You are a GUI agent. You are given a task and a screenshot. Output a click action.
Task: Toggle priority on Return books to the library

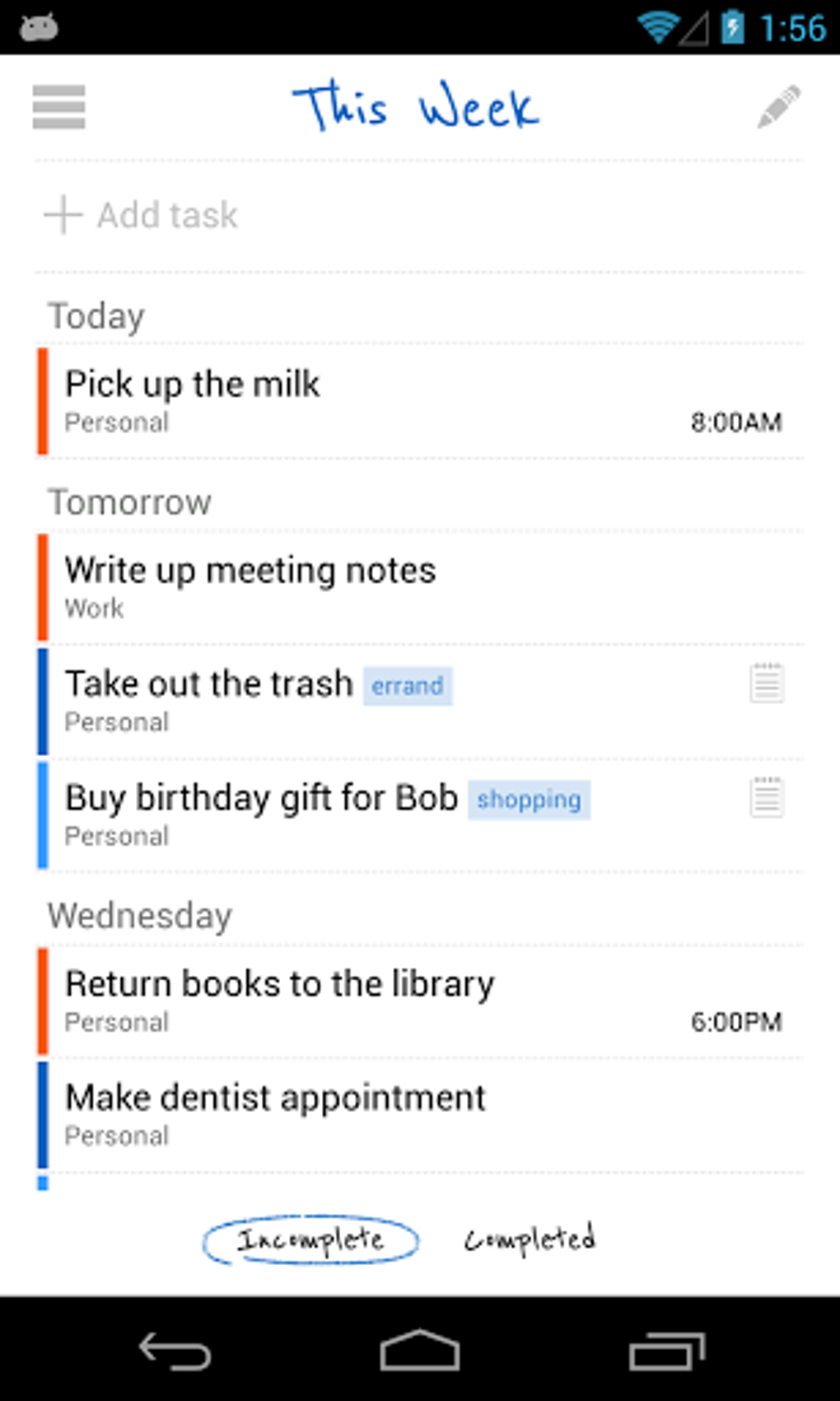(44, 1000)
